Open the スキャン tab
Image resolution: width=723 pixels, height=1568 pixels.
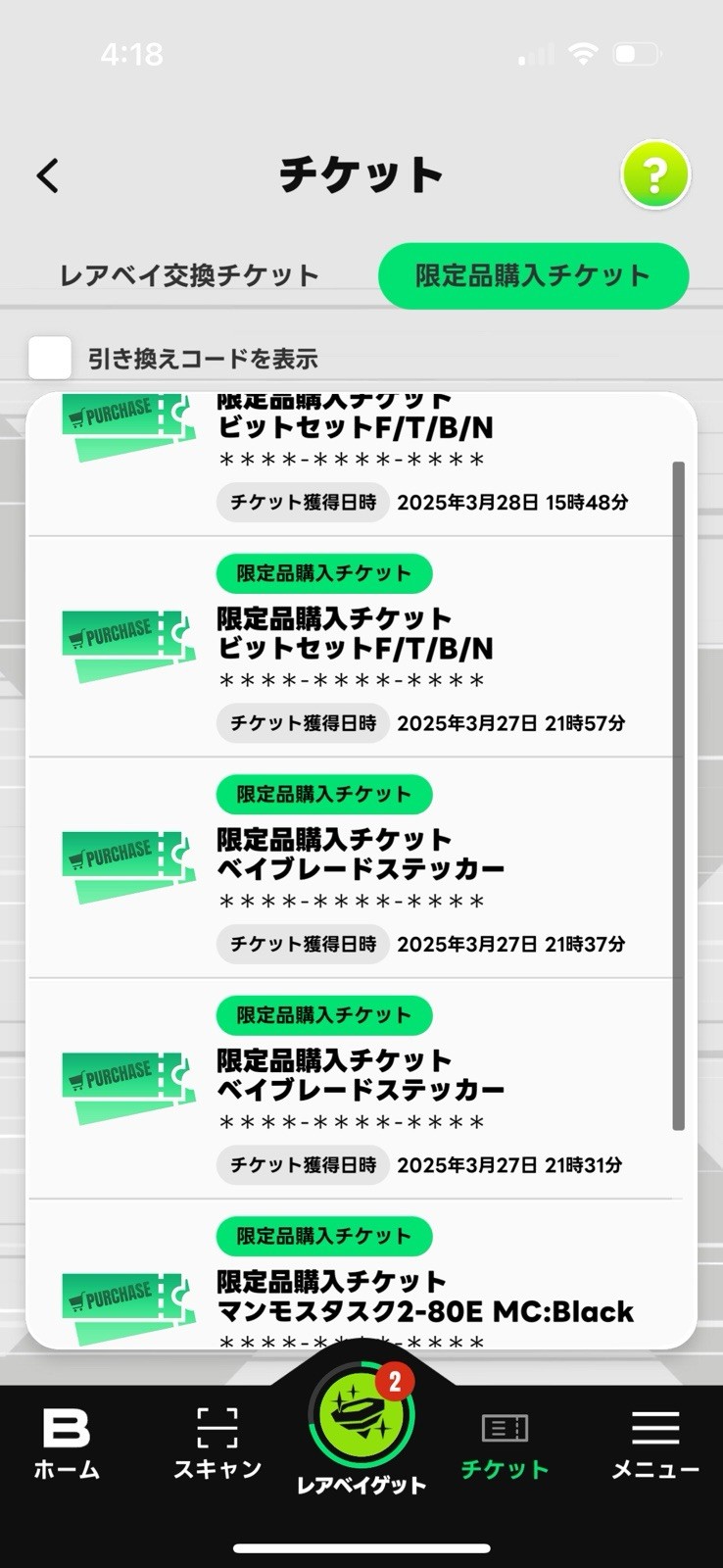(217, 1445)
